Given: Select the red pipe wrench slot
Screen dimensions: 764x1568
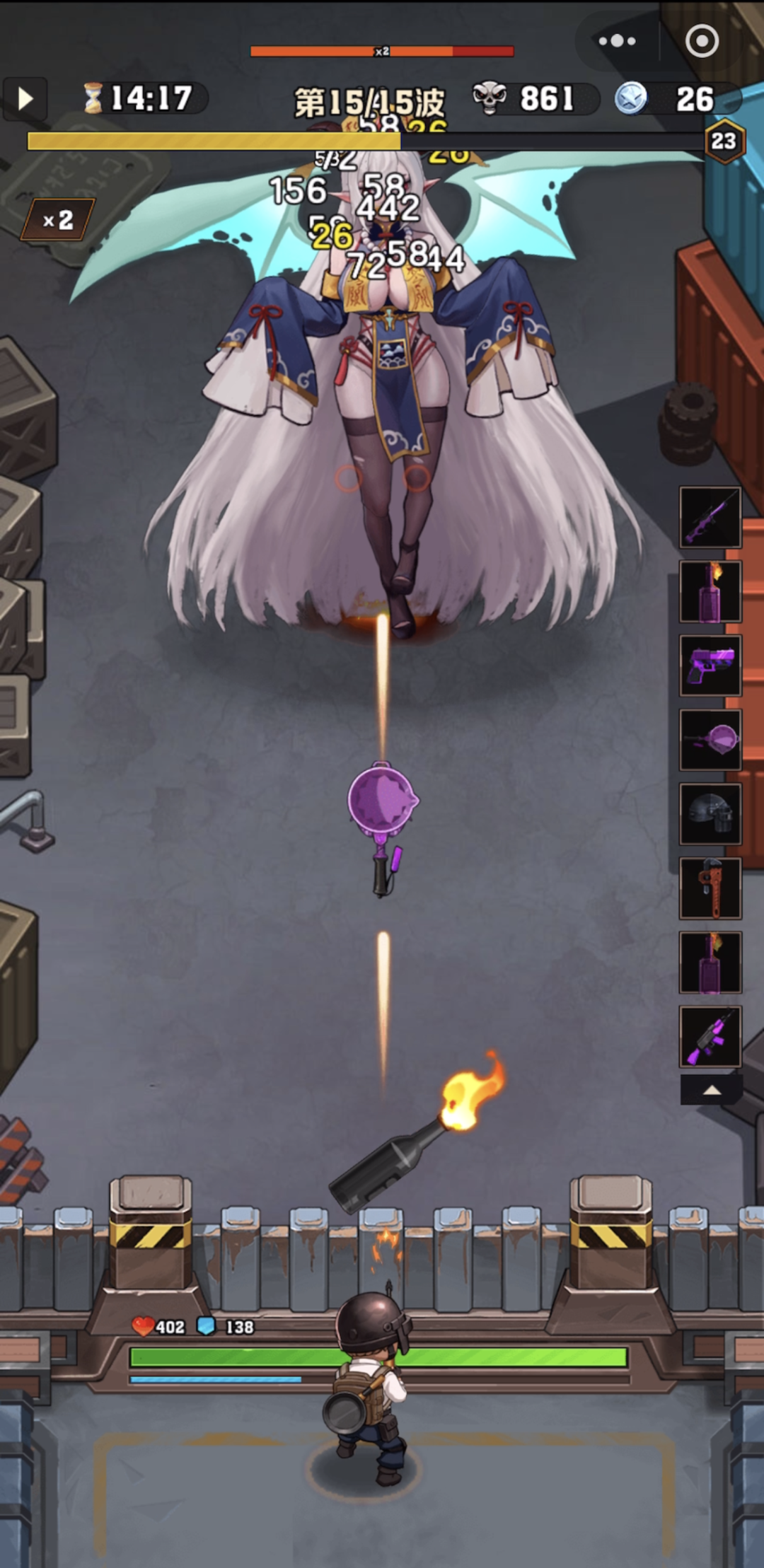Looking at the screenshot, I should pyautogui.click(x=710, y=888).
